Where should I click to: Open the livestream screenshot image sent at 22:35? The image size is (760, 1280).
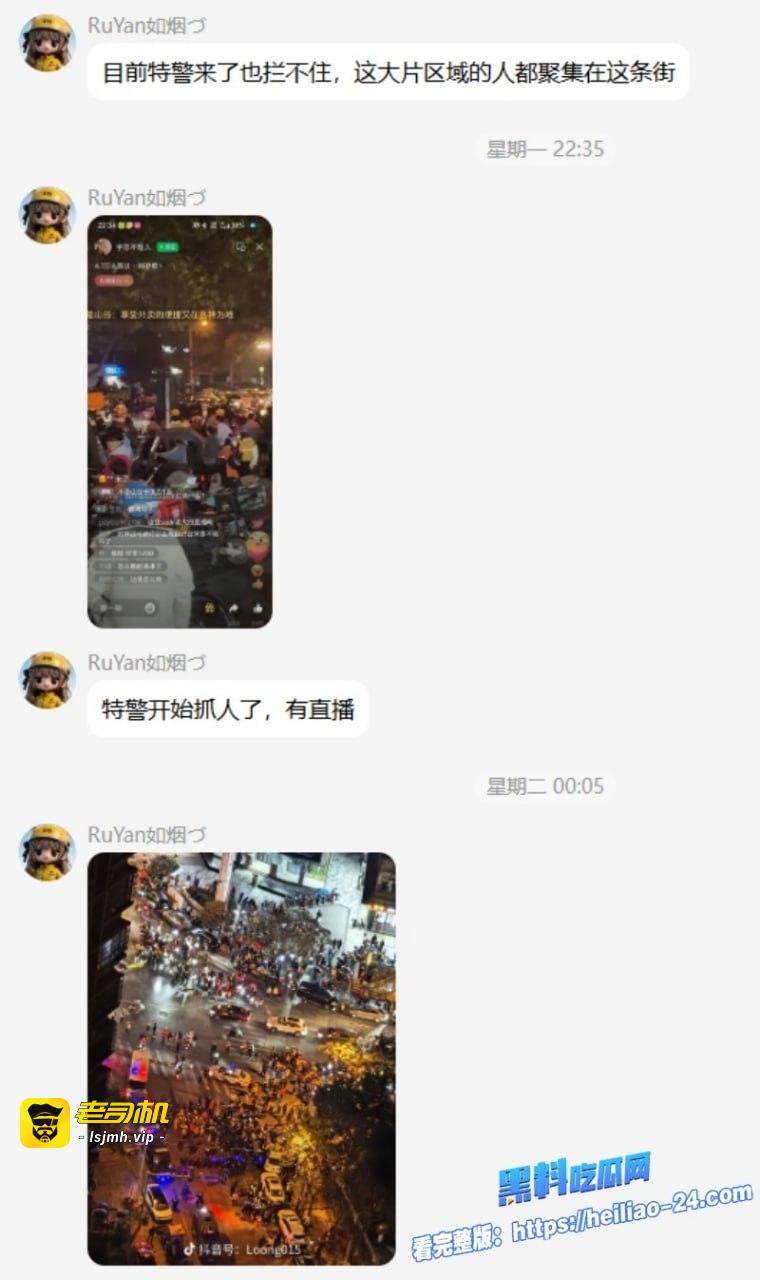pyautogui.click(x=180, y=421)
